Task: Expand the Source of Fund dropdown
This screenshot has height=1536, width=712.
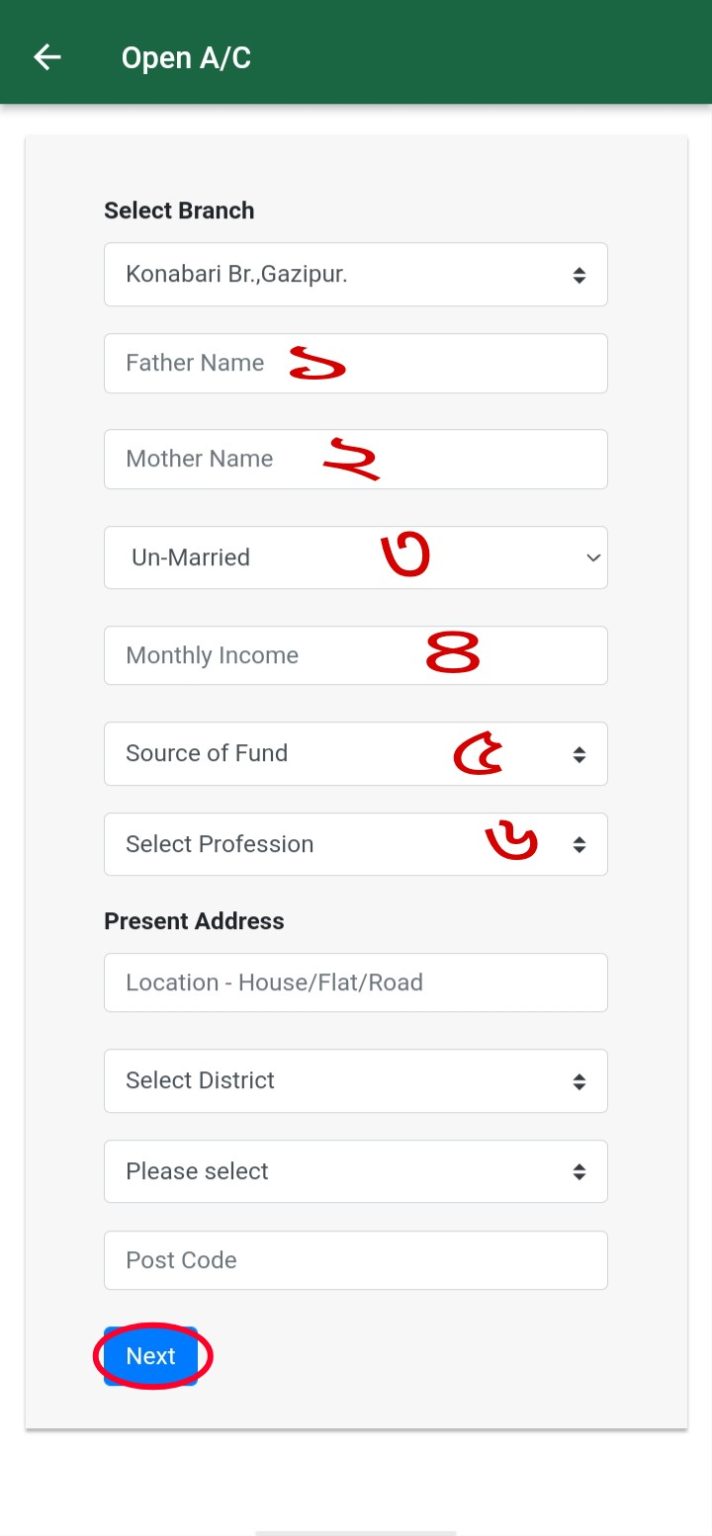Action: click(x=356, y=753)
